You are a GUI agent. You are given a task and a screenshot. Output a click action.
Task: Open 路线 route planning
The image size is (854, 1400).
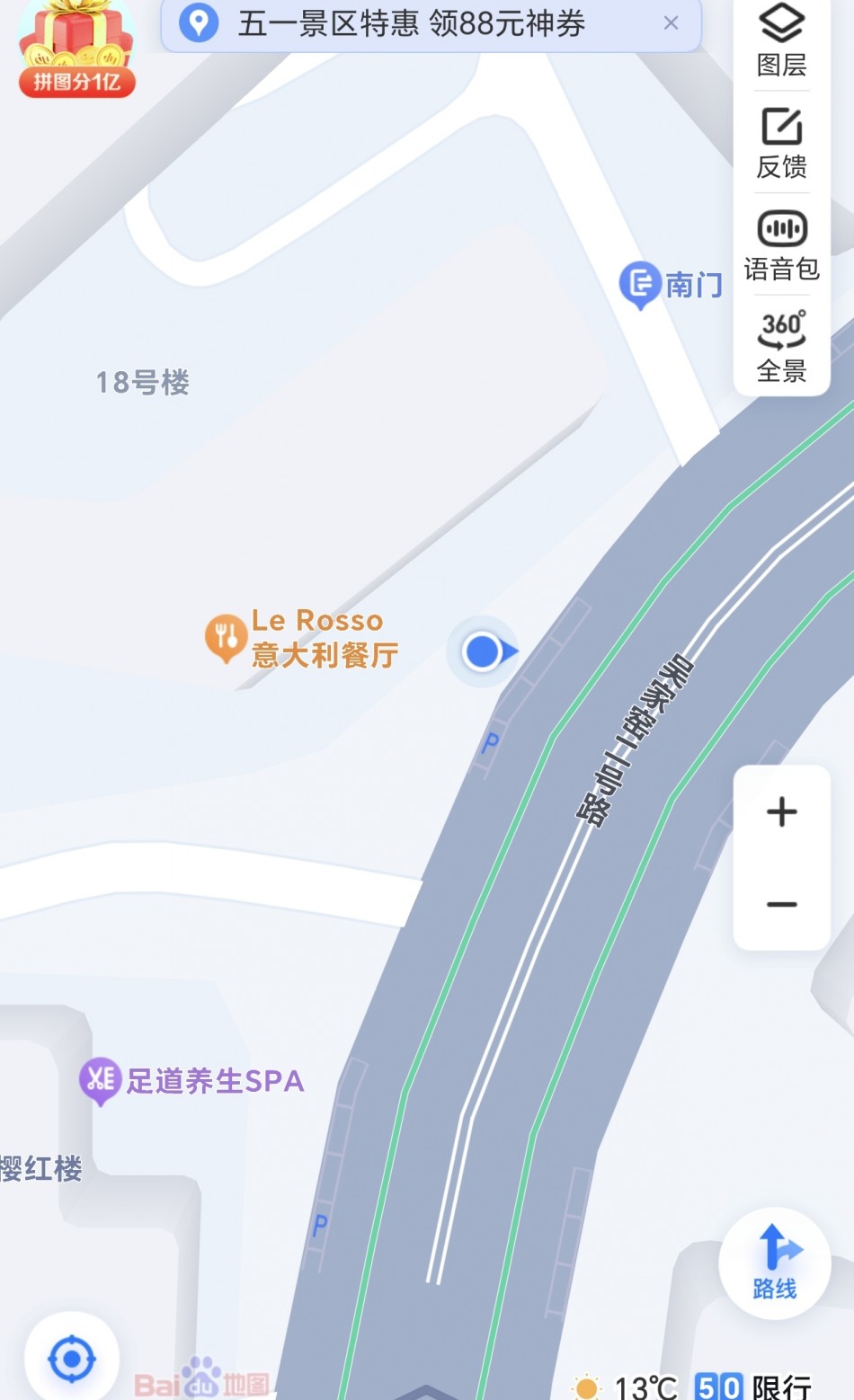click(774, 1263)
